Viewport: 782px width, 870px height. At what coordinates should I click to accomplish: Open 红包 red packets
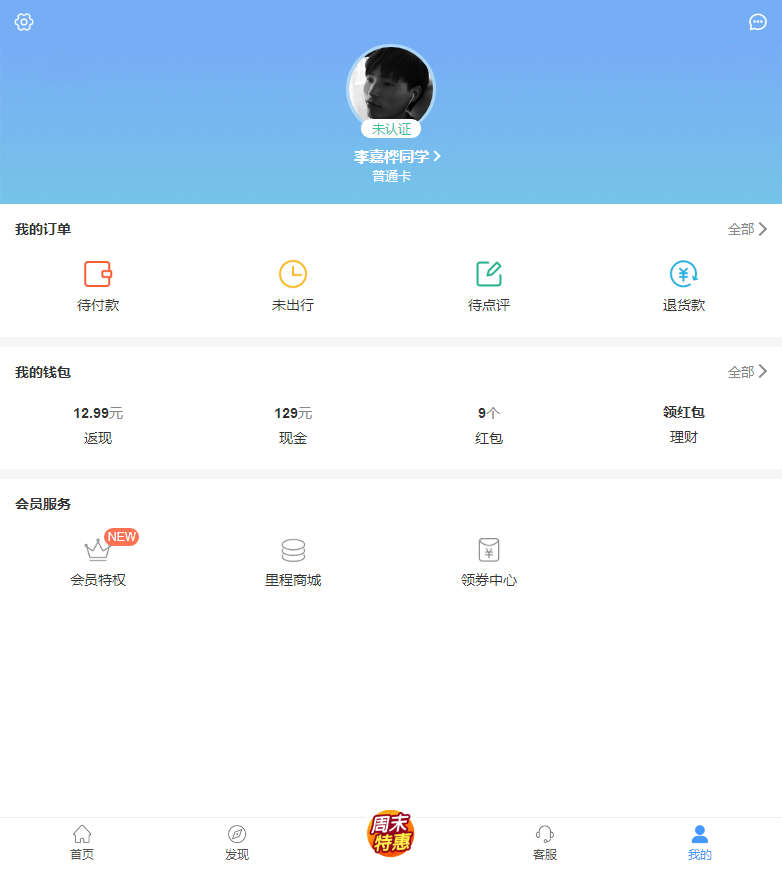(x=489, y=425)
